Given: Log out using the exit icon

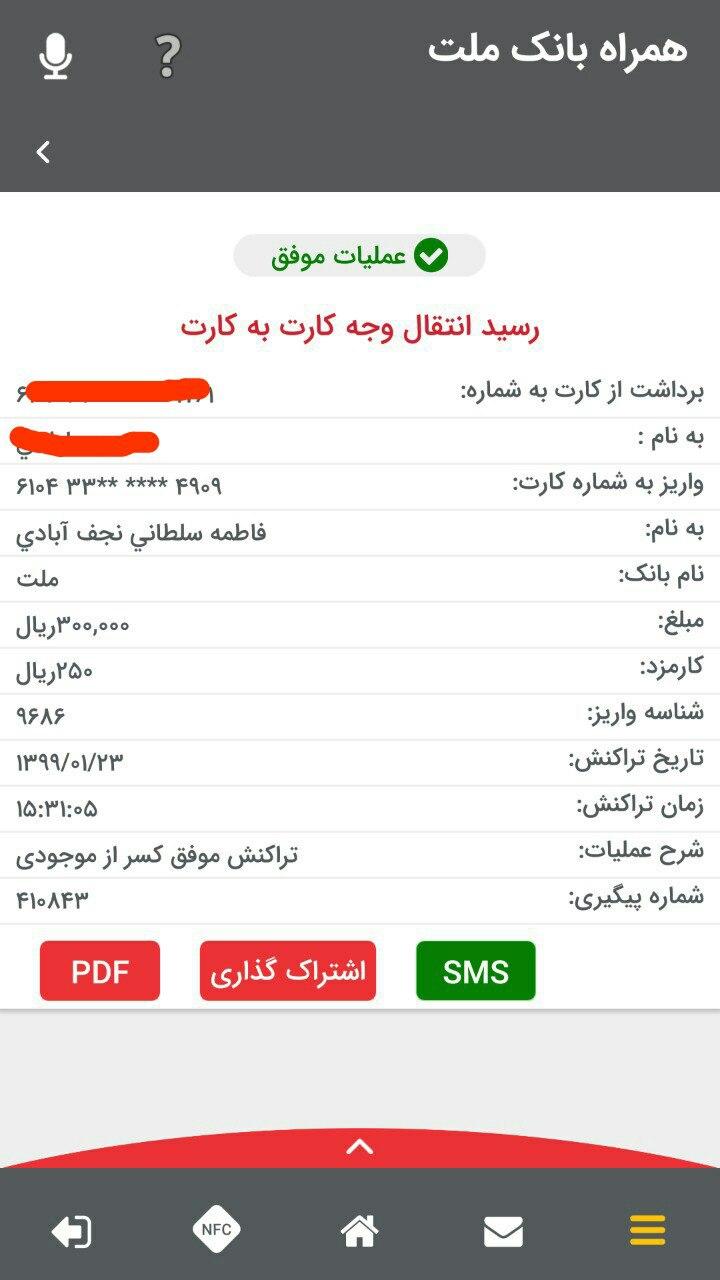Looking at the screenshot, I should 72,1231.
